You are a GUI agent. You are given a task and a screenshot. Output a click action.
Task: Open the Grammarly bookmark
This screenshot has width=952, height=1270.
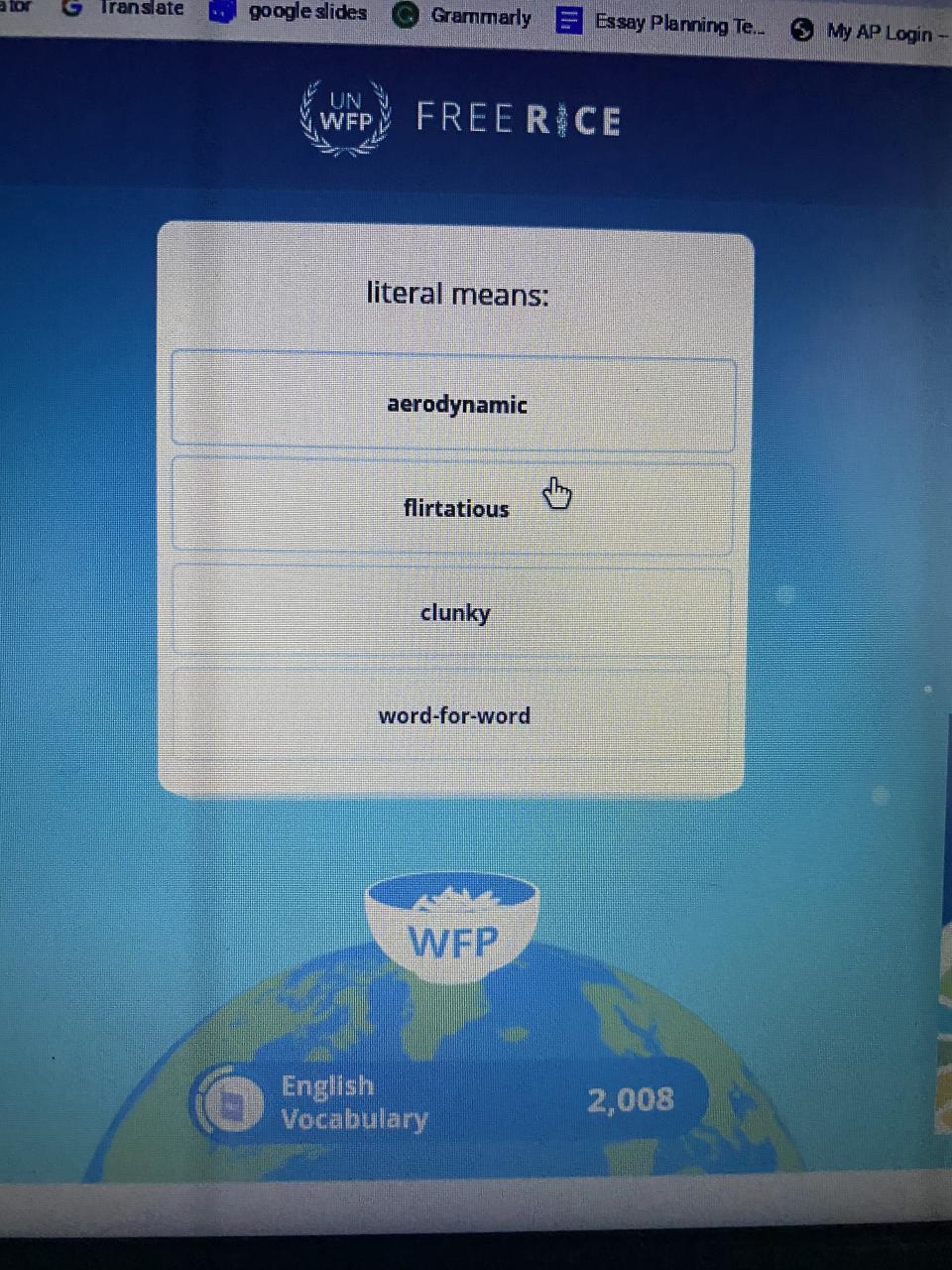point(463,16)
